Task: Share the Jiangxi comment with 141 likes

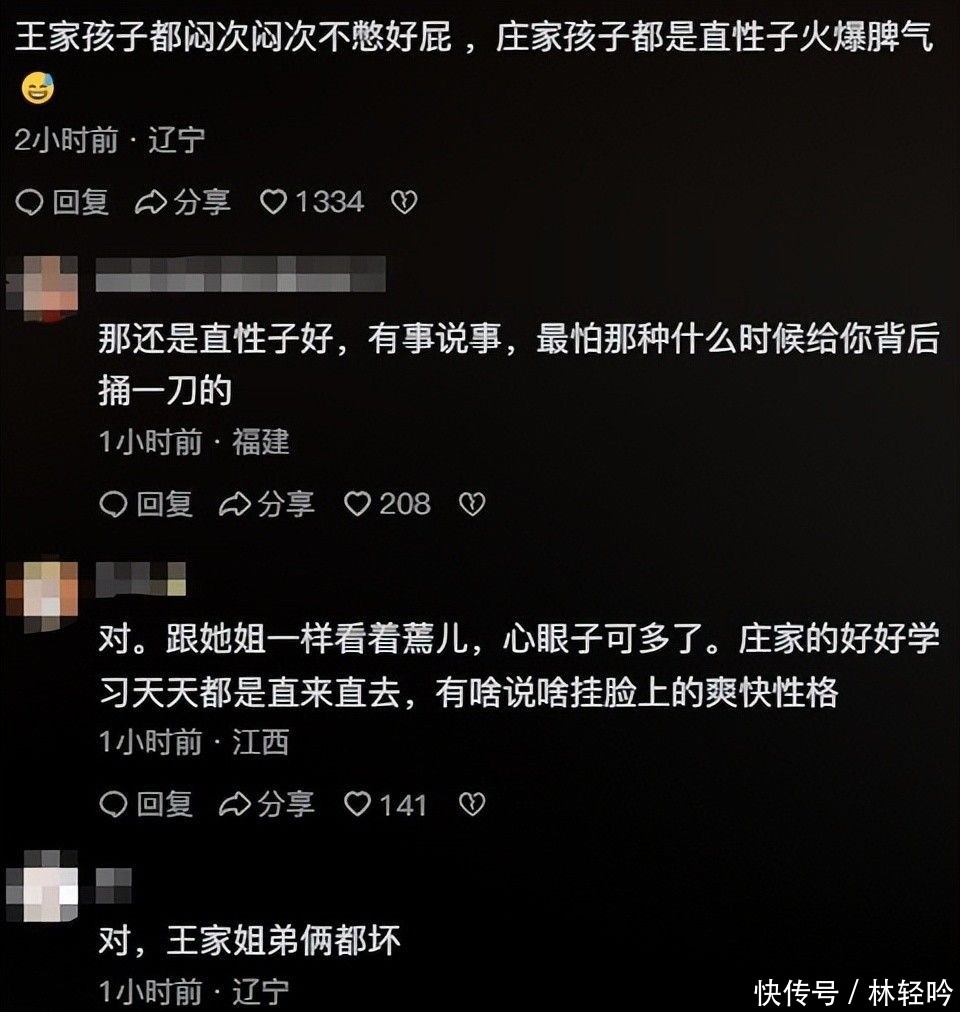Action: click(x=266, y=803)
